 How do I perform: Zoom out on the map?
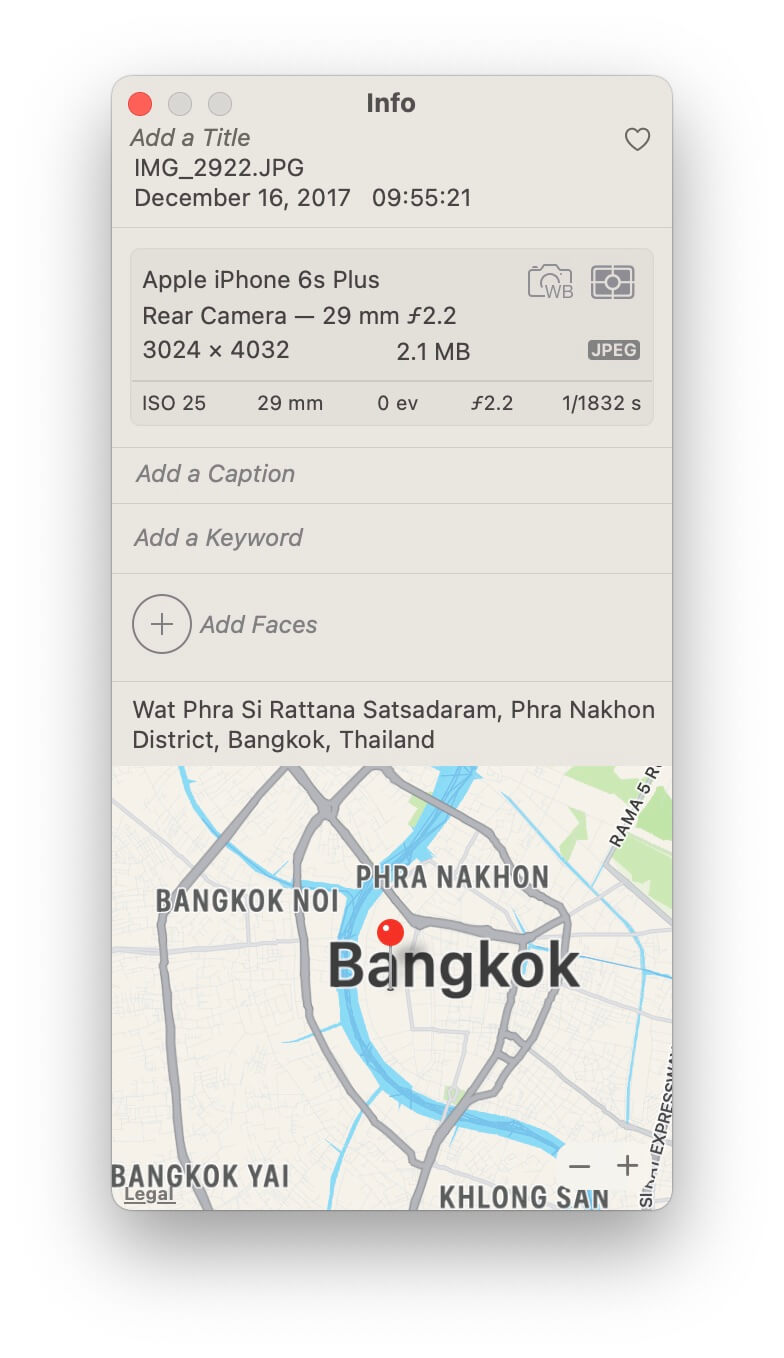(x=580, y=1165)
